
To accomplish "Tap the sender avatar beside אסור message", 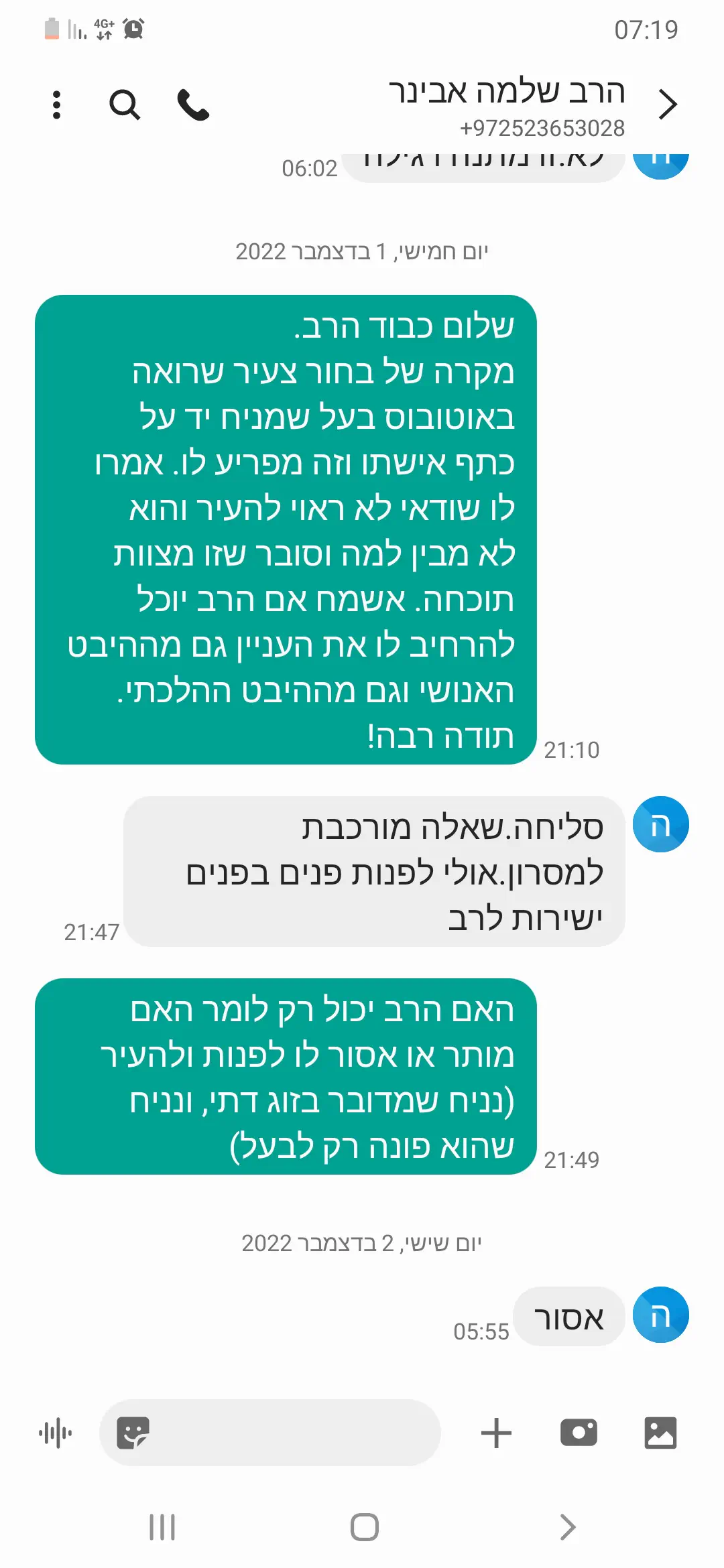I will 660,1315.
